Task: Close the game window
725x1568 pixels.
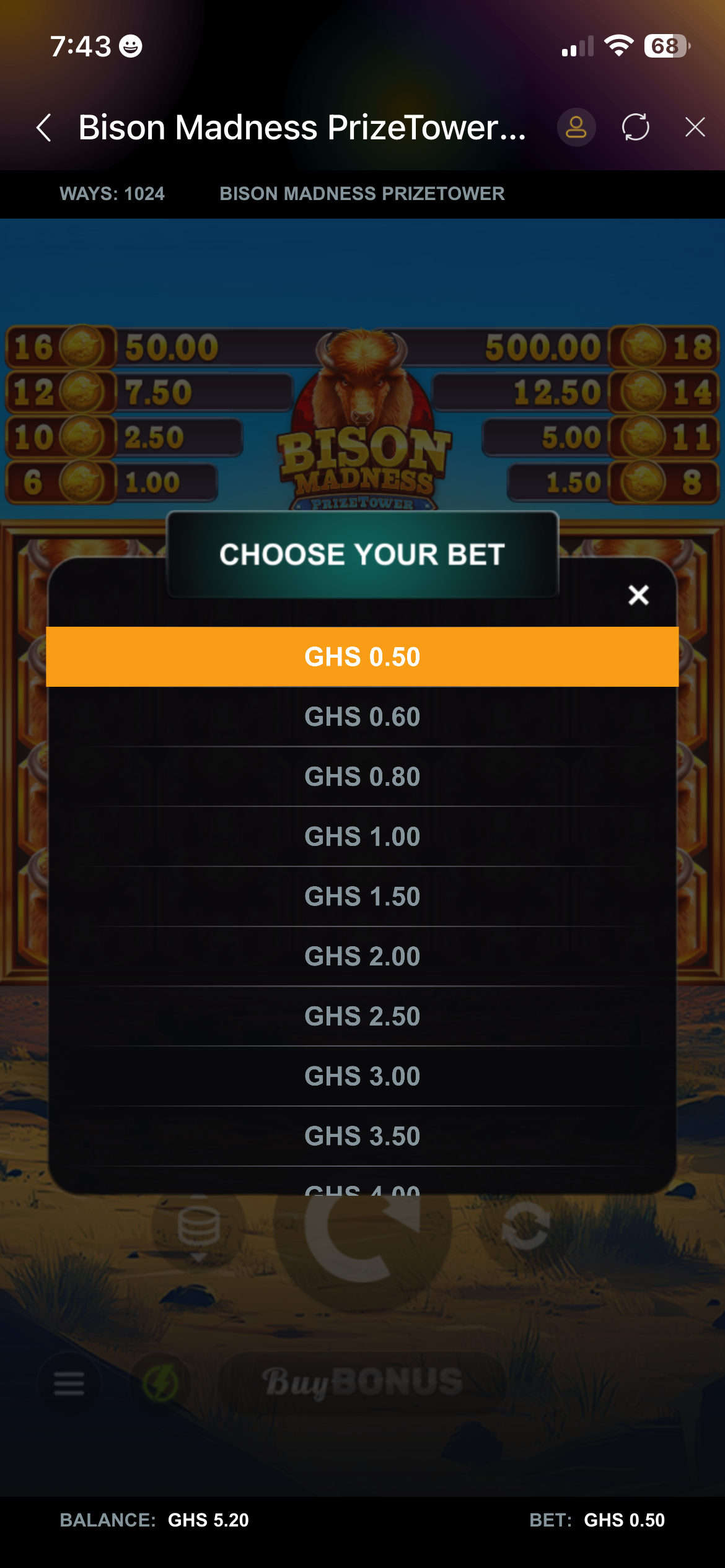Action: coord(695,128)
